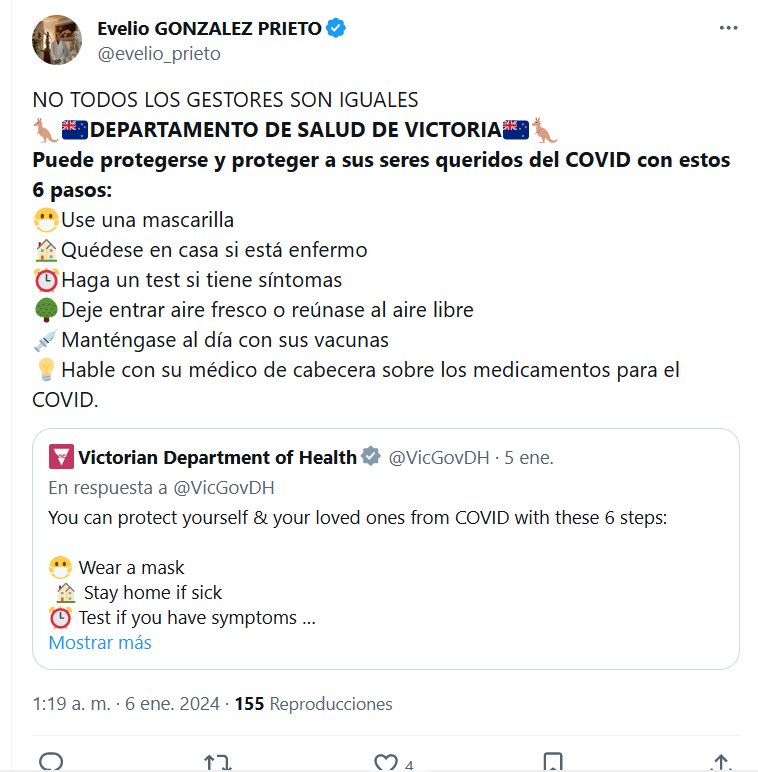Retweet this post
Image resolution: width=758 pixels, height=772 pixels.
[x=217, y=763]
